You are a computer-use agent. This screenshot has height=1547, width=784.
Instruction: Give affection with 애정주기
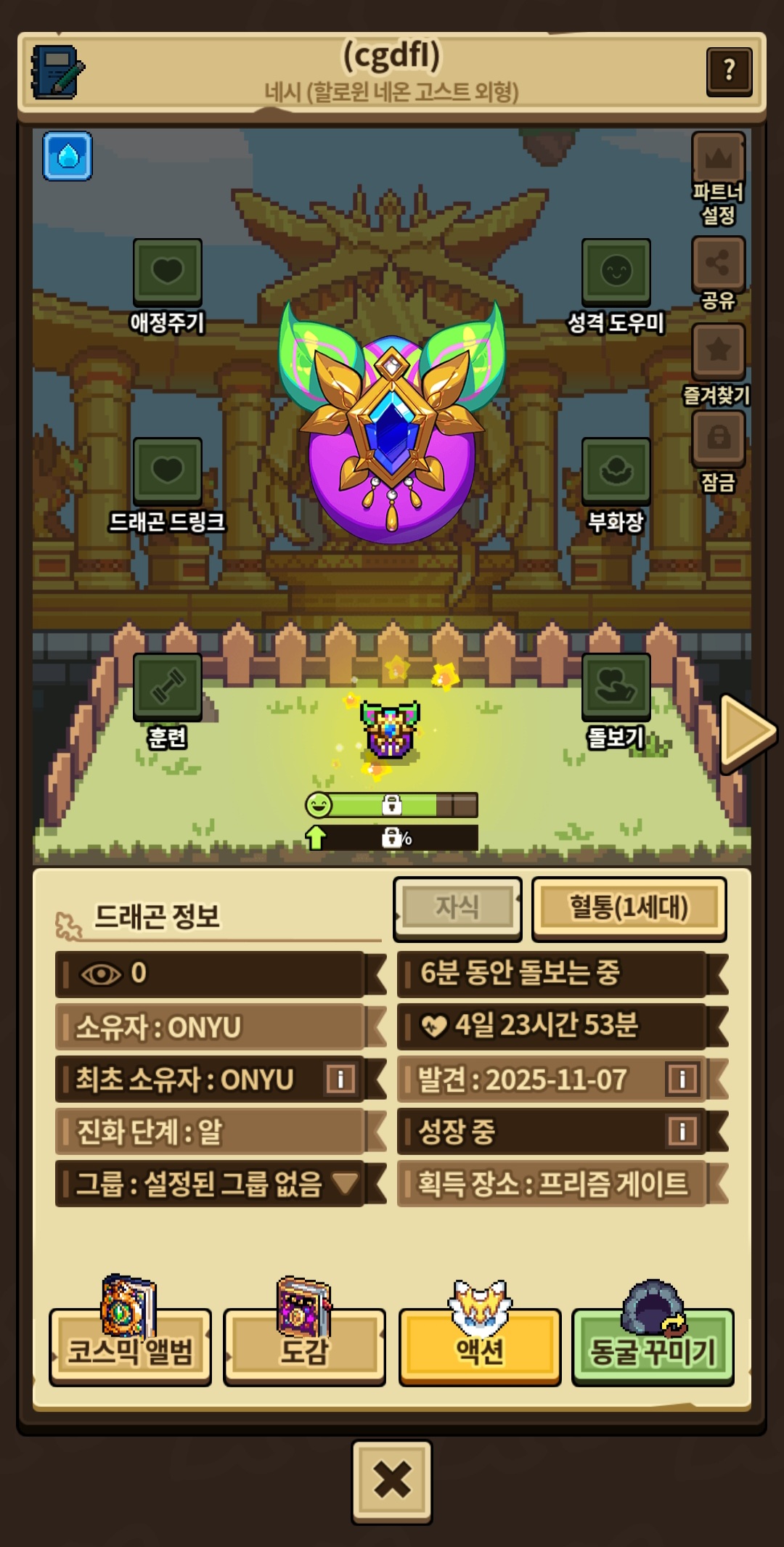tap(167, 272)
